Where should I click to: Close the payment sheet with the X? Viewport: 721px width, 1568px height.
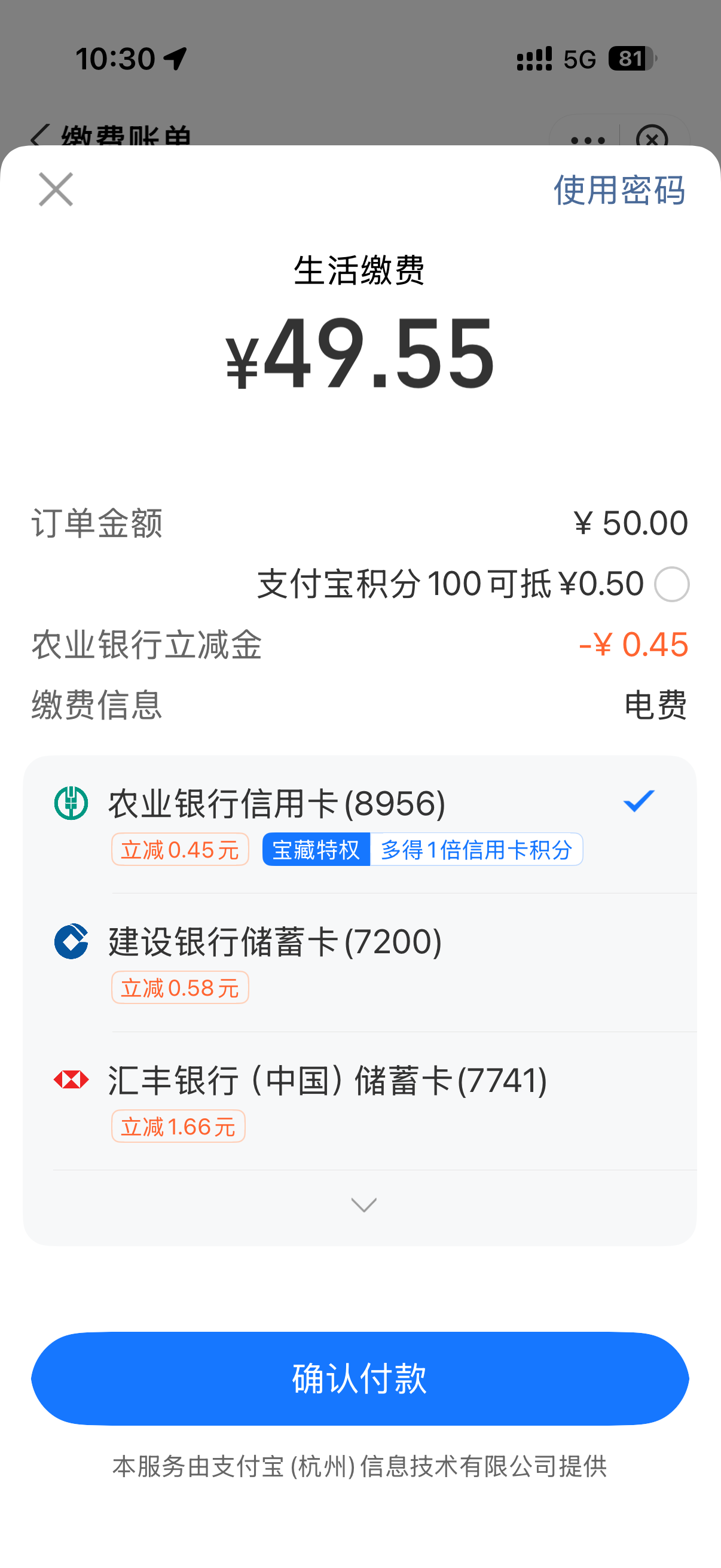point(56,190)
